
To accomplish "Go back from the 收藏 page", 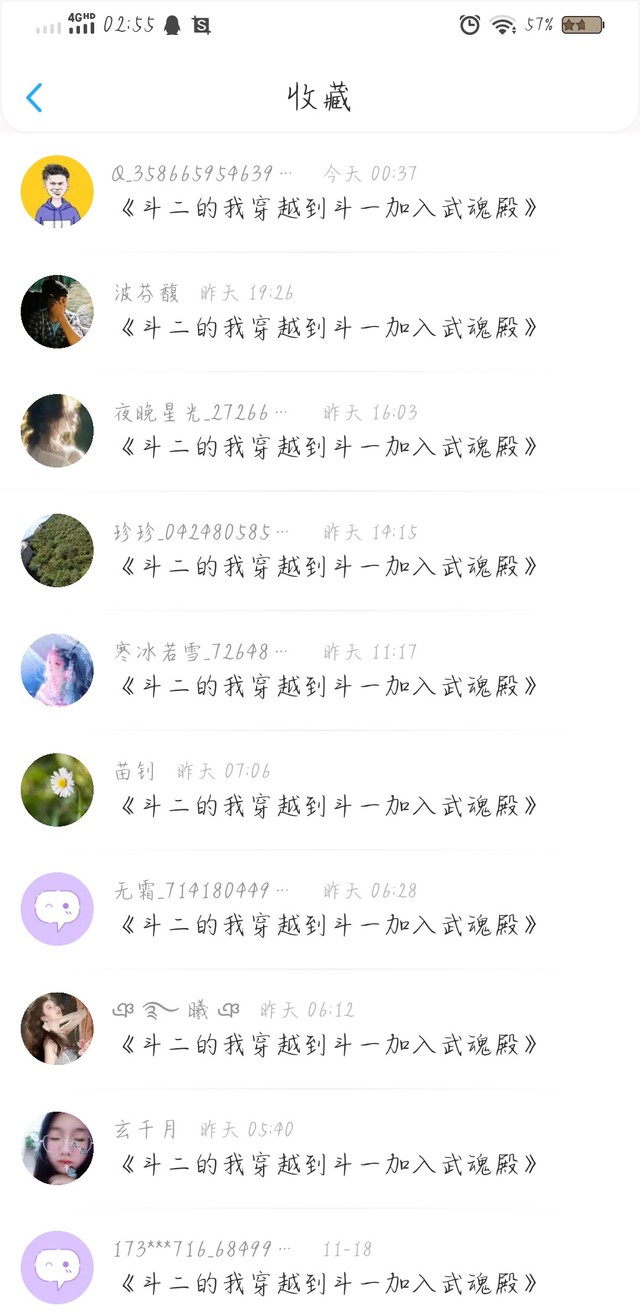I will pos(34,98).
